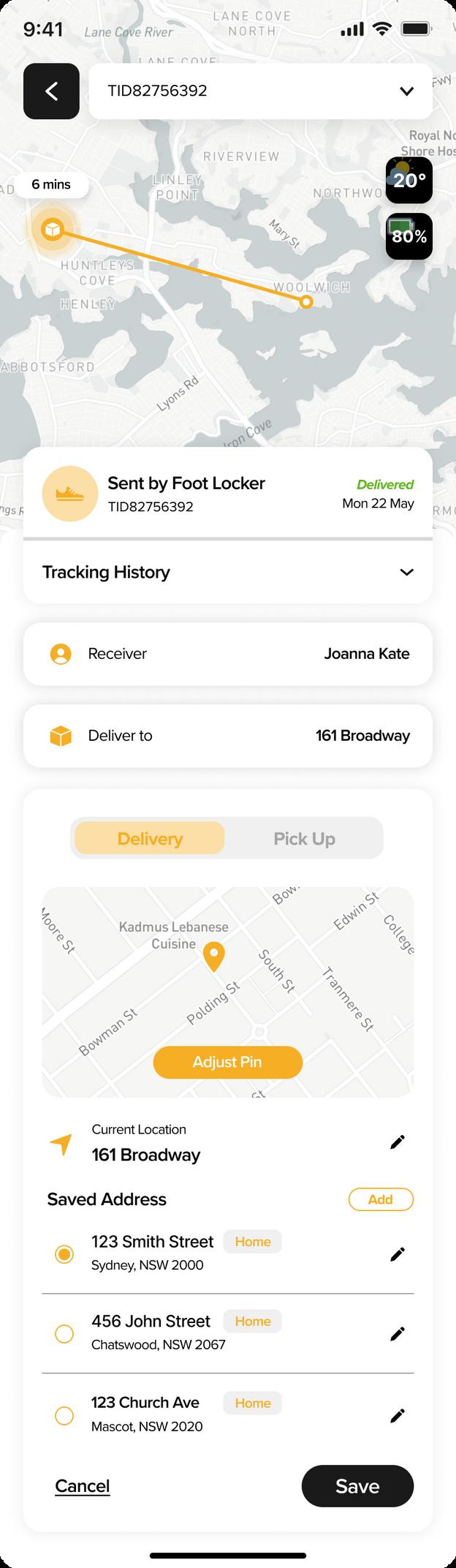The image size is (456, 1568).
Task: Go back using the arrow button
Action: point(51,91)
